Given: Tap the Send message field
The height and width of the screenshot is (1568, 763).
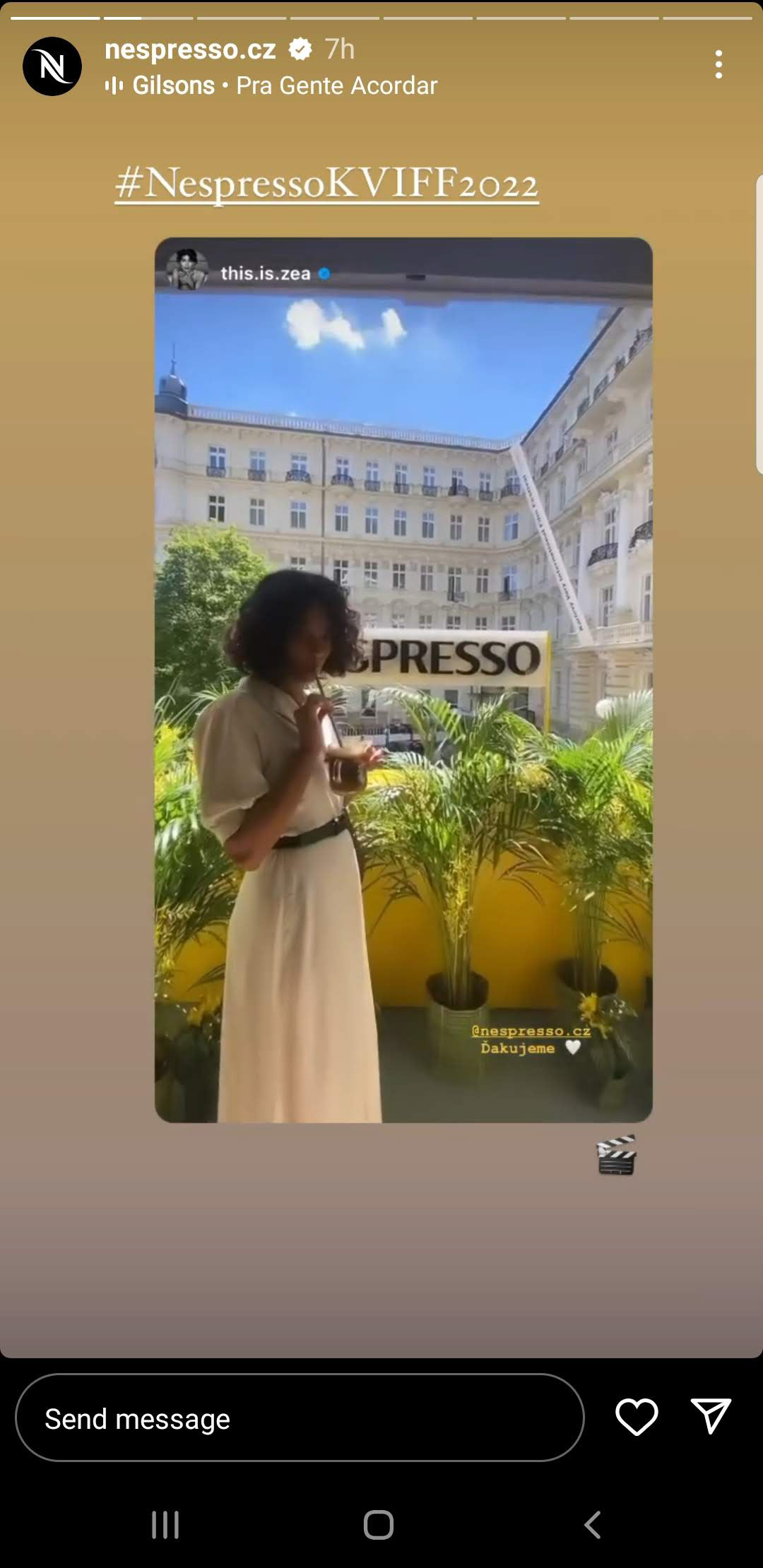Looking at the screenshot, I should (x=300, y=1418).
